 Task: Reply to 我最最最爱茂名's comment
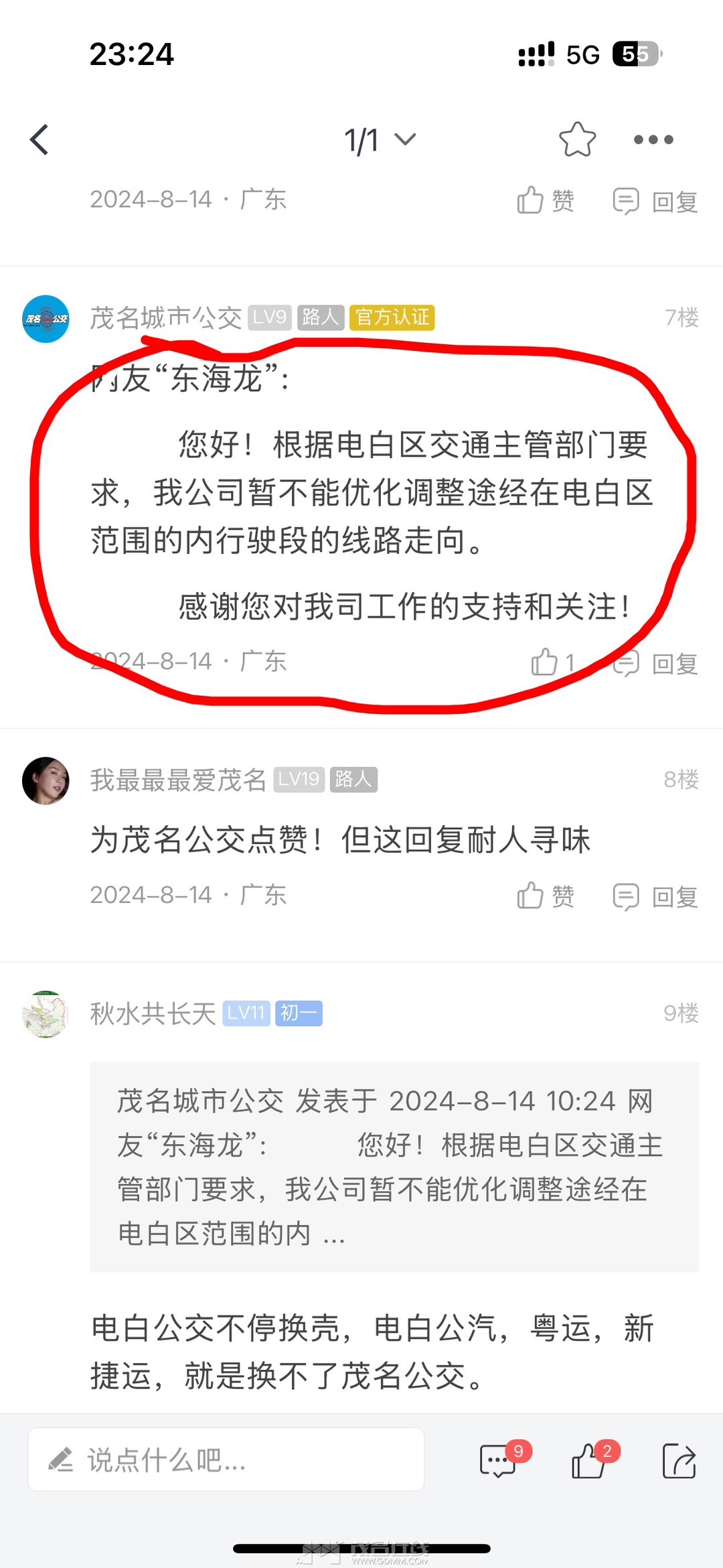[x=656, y=897]
